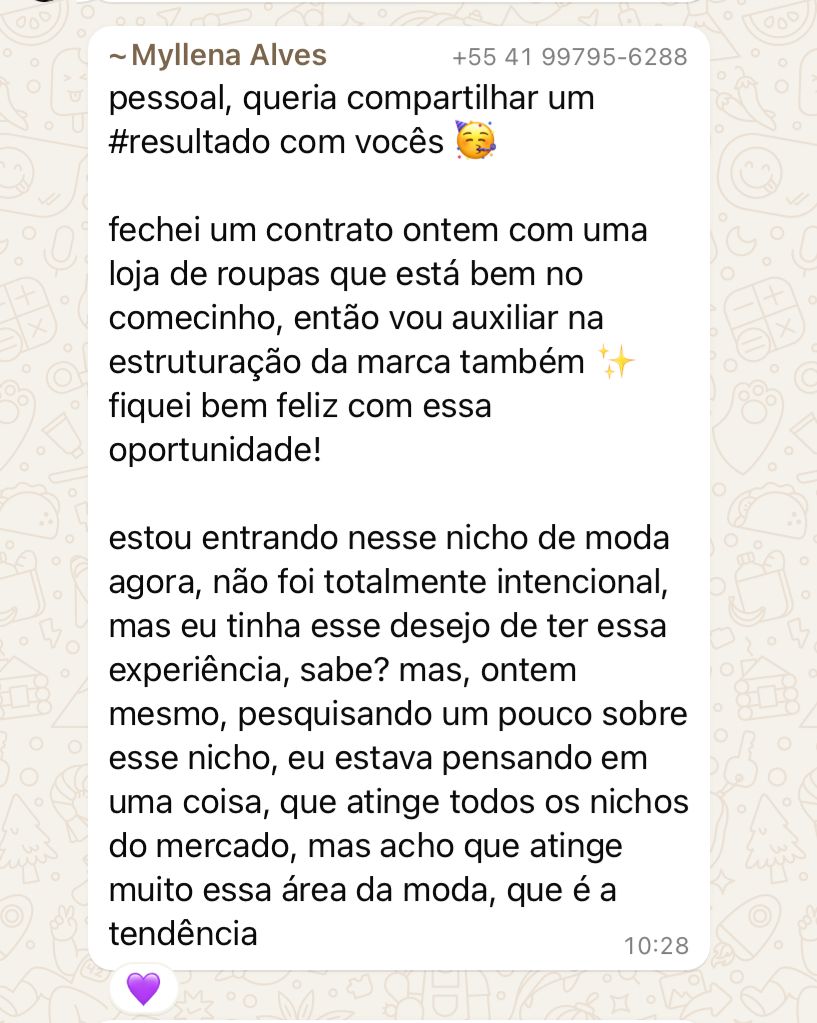Open Myllena Alves' contact from sender name
817x1023 pixels.
pos(228,56)
